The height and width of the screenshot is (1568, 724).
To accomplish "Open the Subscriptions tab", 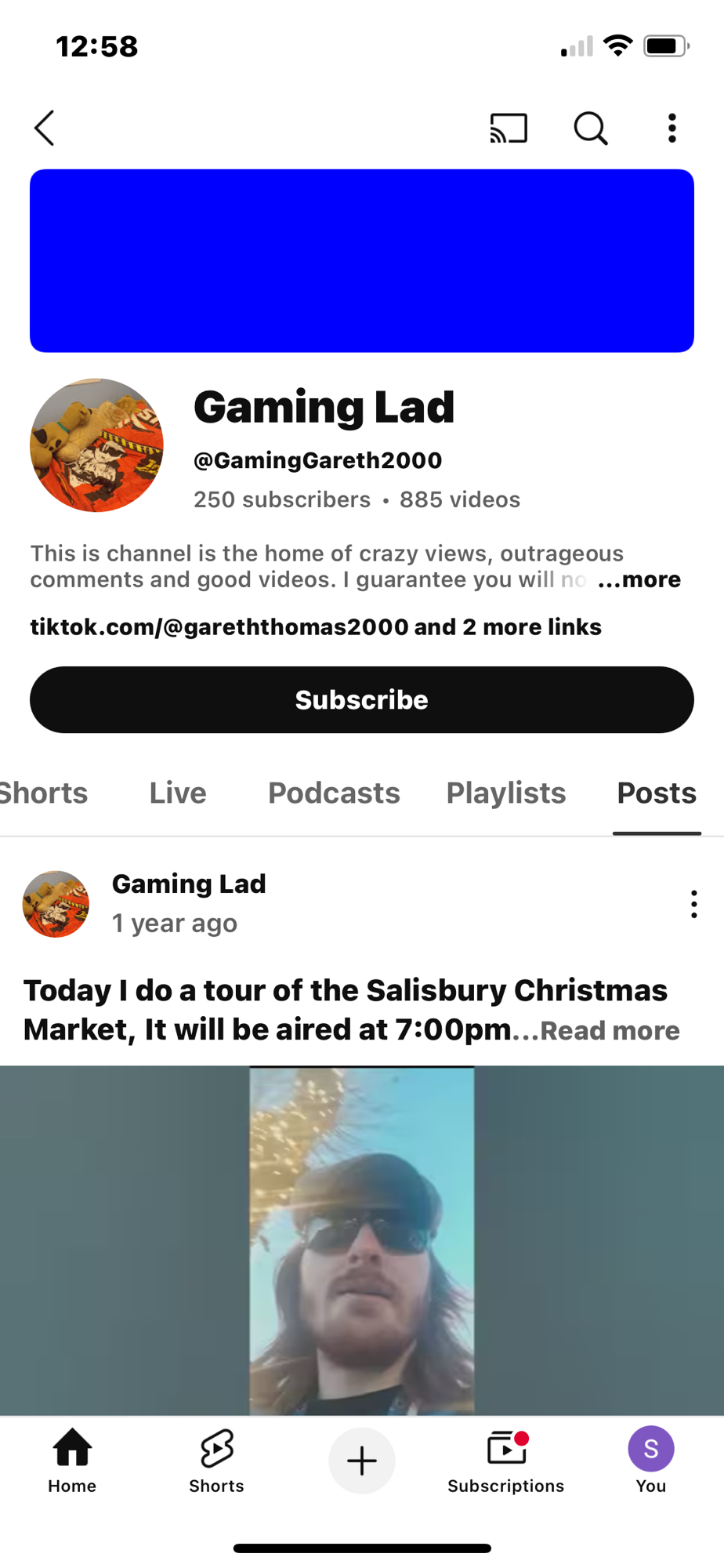I will tap(505, 1460).
